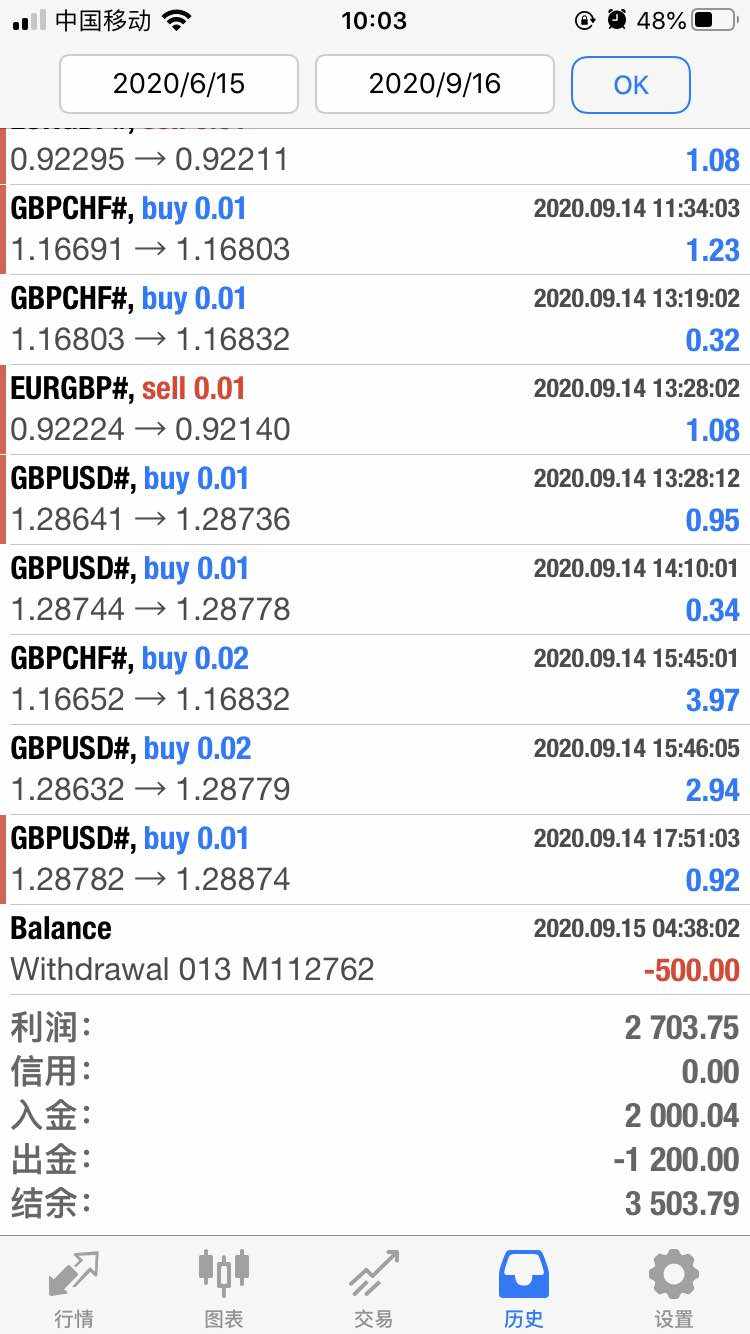Open GBPUSD# buy 0.01 trade at 13:28:12
Screen dimensions: 750x1334
pyautogui.click(x=375, y=500)
